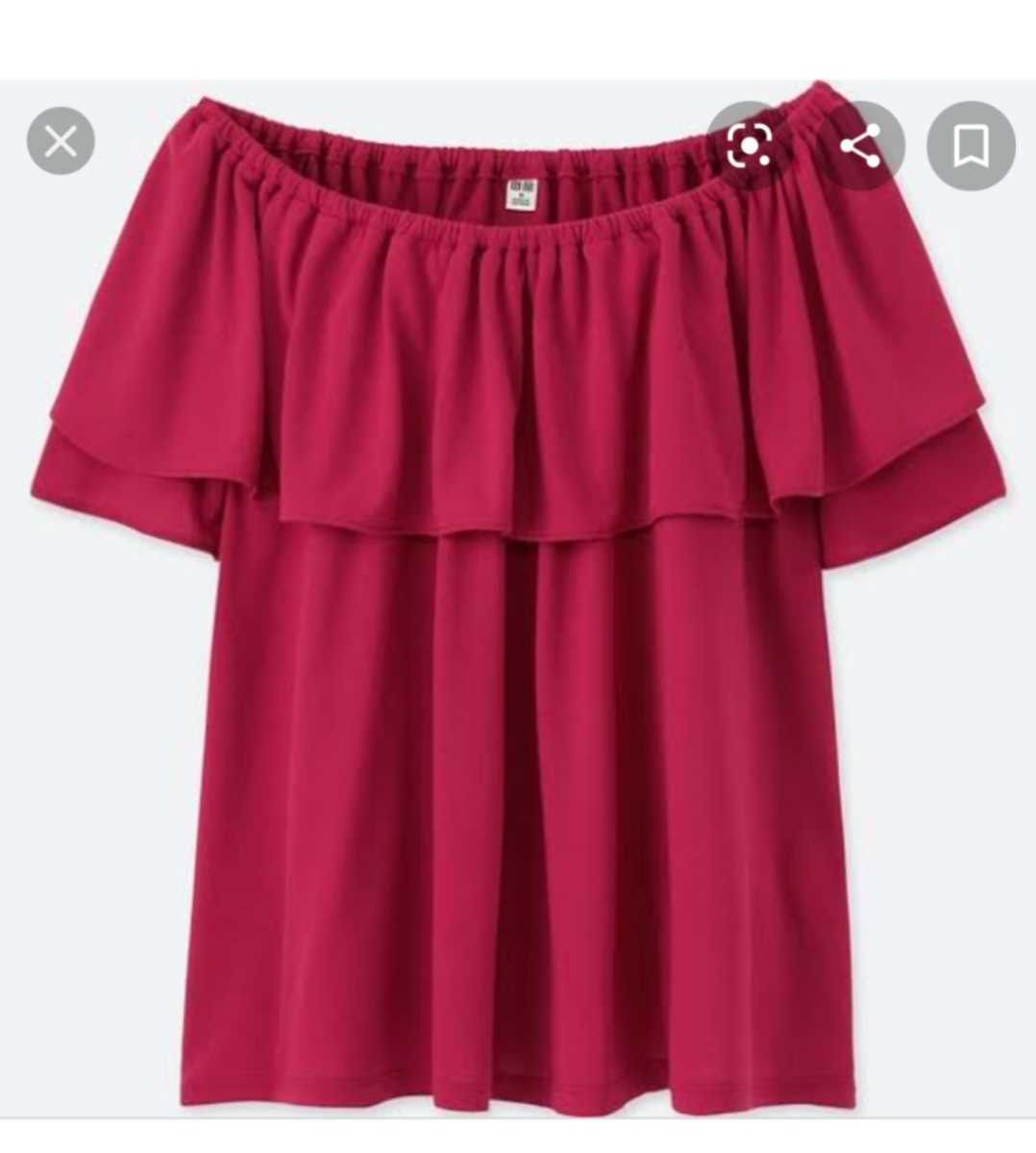Search this image with Lens

click(750, 146)
